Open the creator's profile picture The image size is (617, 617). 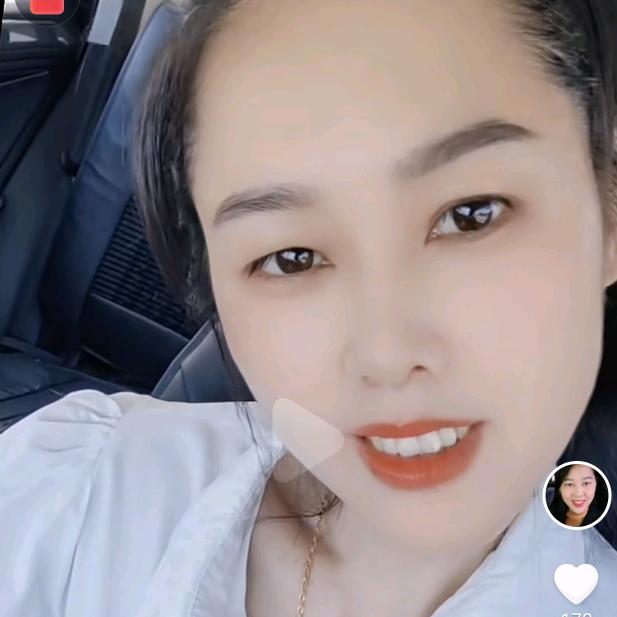pos(577,496)
